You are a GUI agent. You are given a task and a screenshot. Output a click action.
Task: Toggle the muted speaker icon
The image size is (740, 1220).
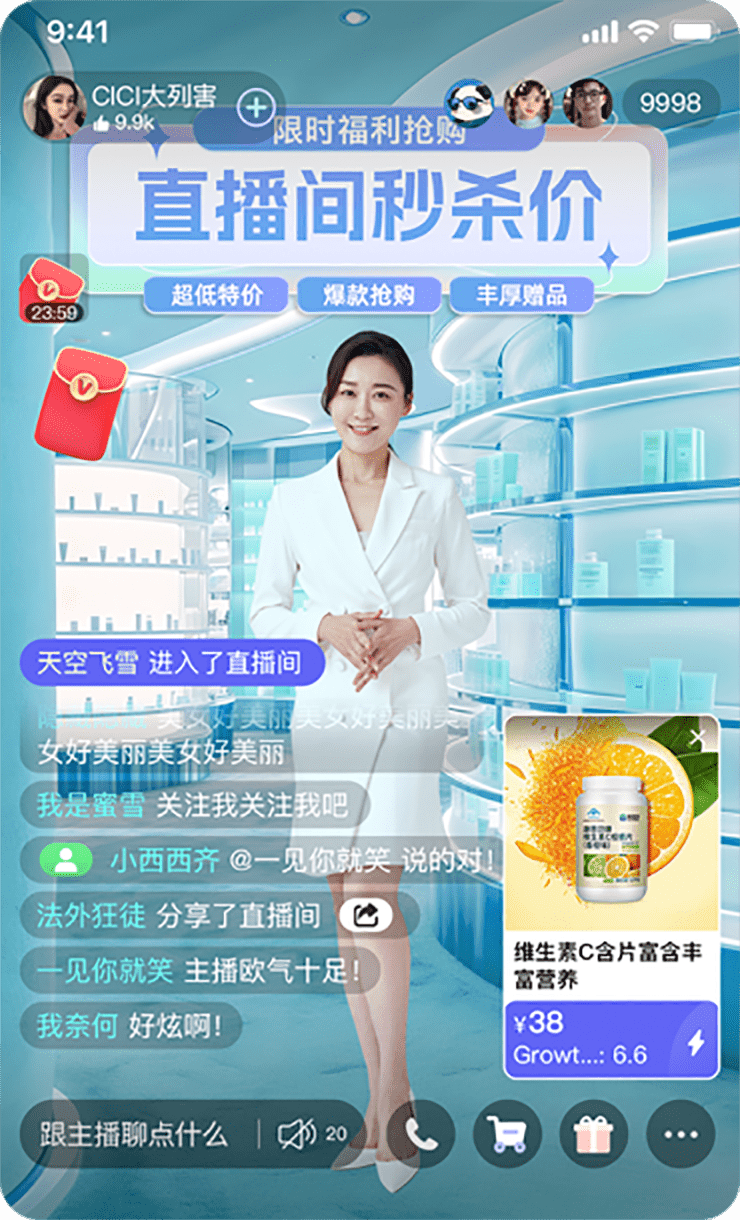297,1134
